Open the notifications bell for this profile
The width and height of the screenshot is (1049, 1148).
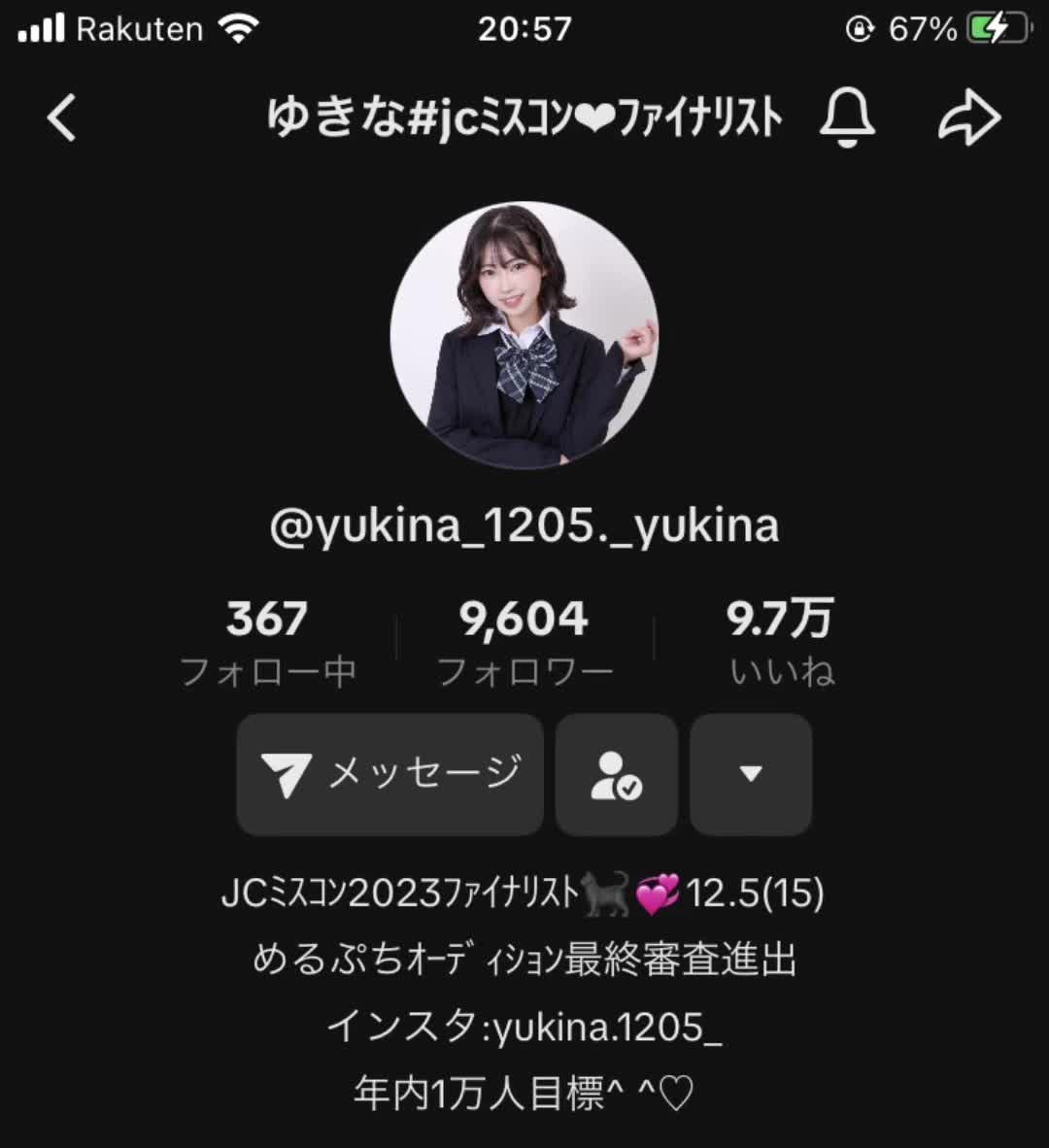click(x=847, y=118)
